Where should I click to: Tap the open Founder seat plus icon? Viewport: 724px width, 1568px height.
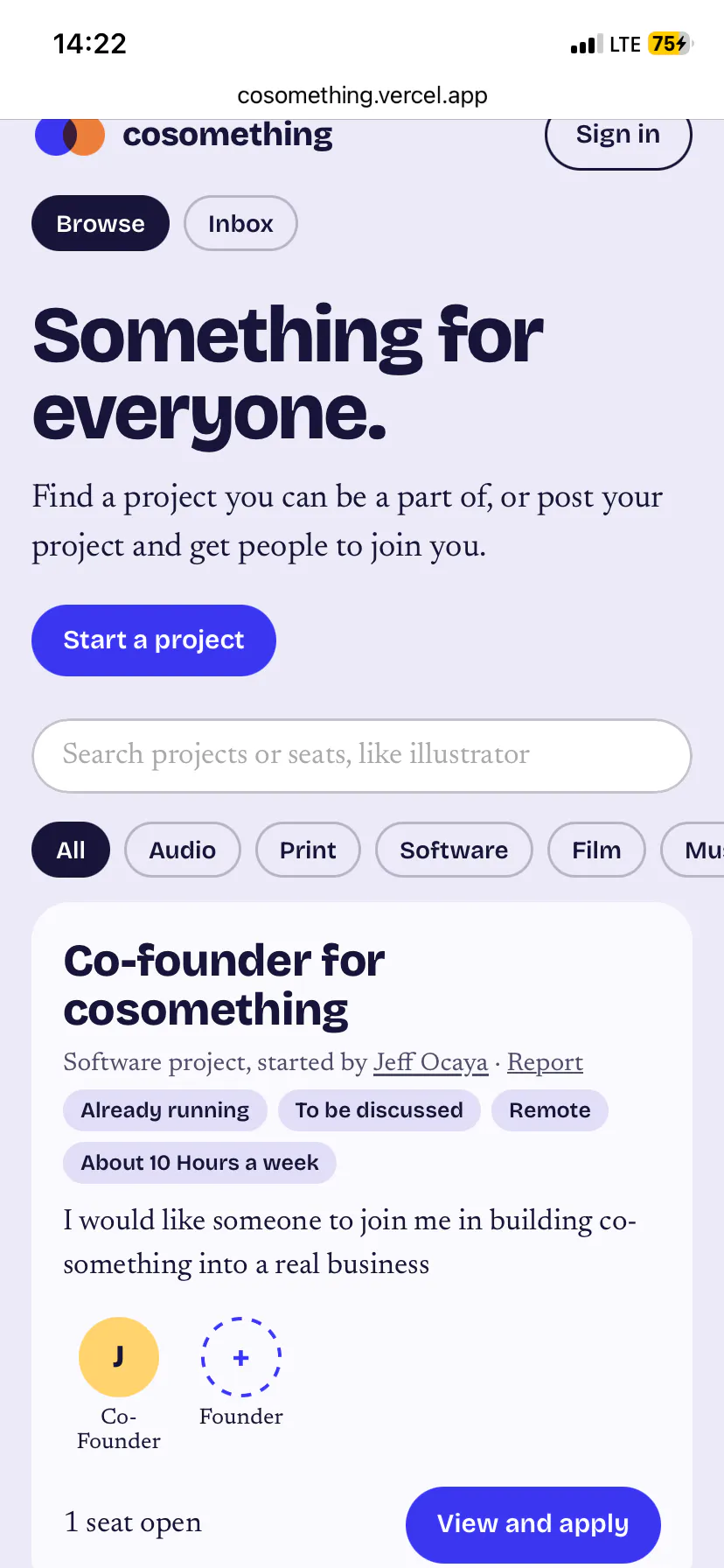pyautogui.click(x=241, y=1357)
